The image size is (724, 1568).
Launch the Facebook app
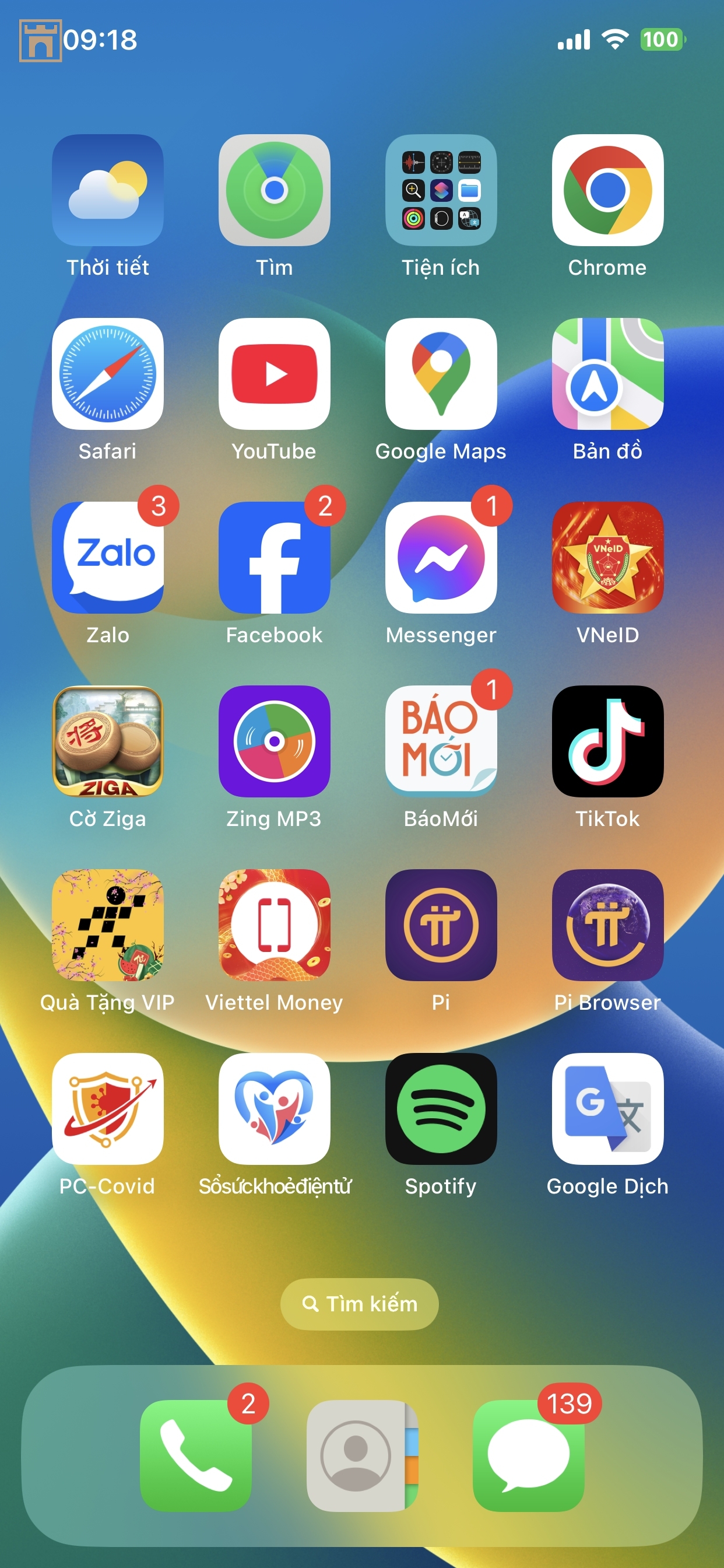(274, 558)
